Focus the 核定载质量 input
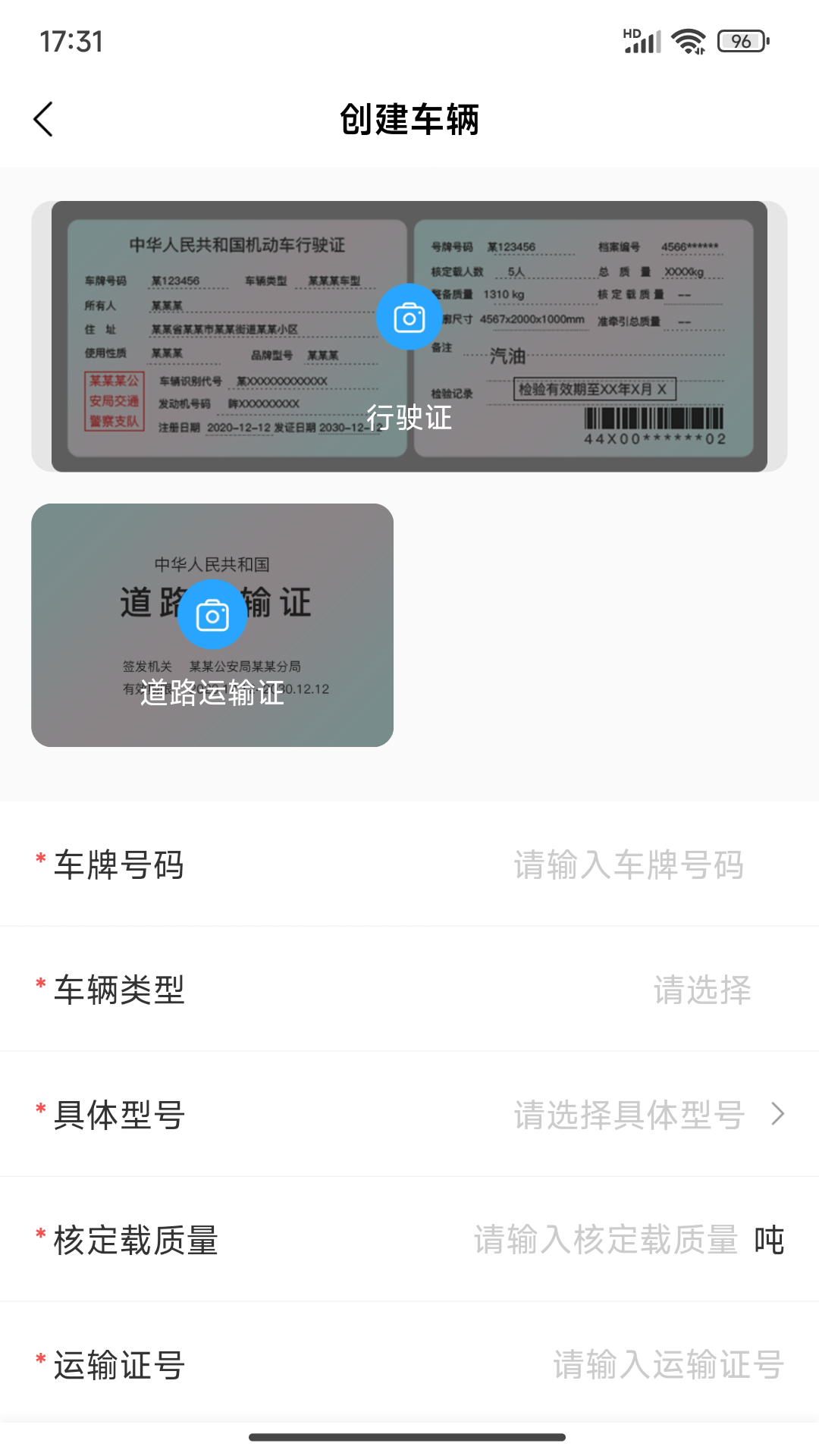 click(605, 1241)
